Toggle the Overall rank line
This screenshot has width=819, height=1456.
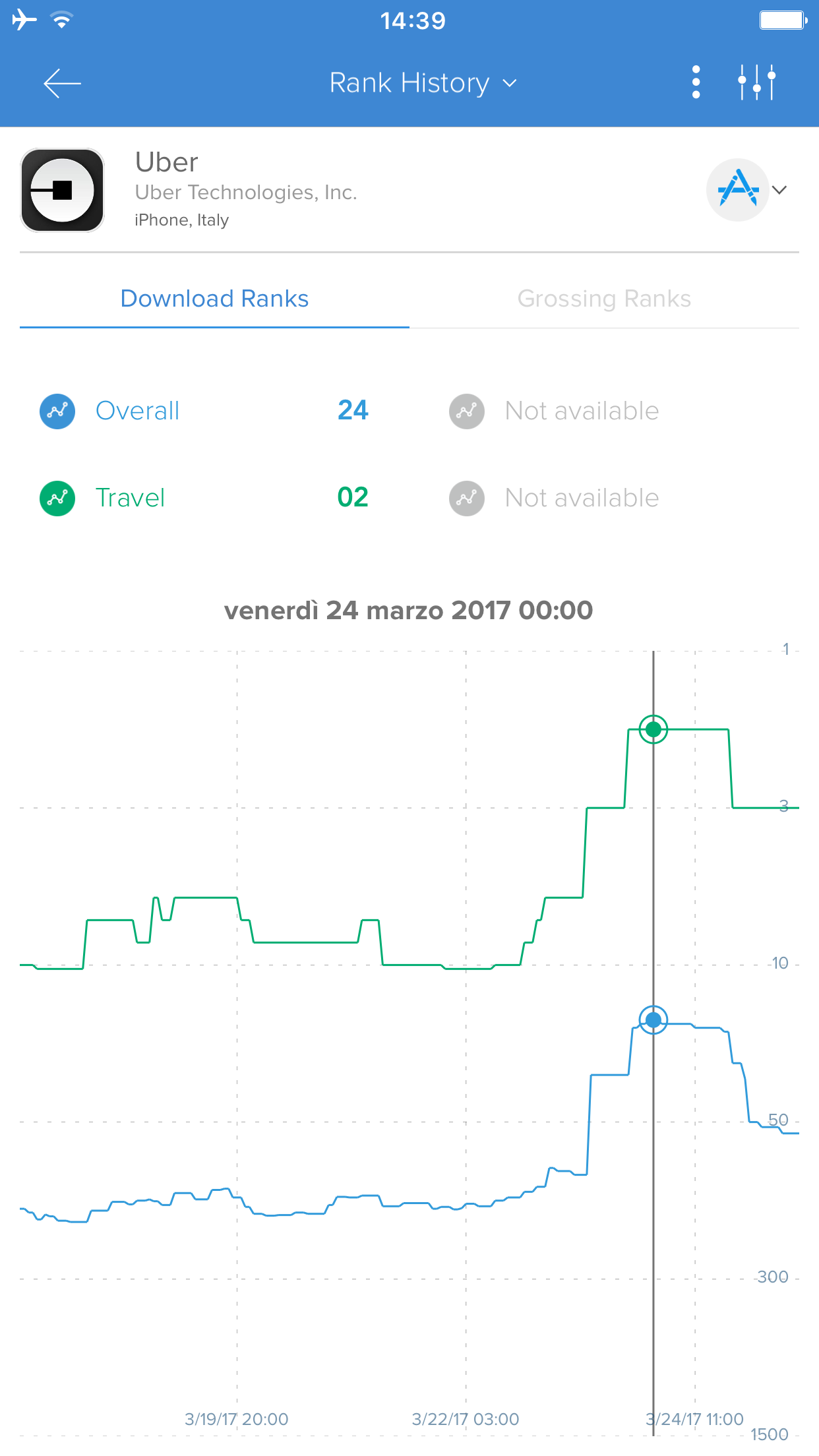tap(57, 411)
